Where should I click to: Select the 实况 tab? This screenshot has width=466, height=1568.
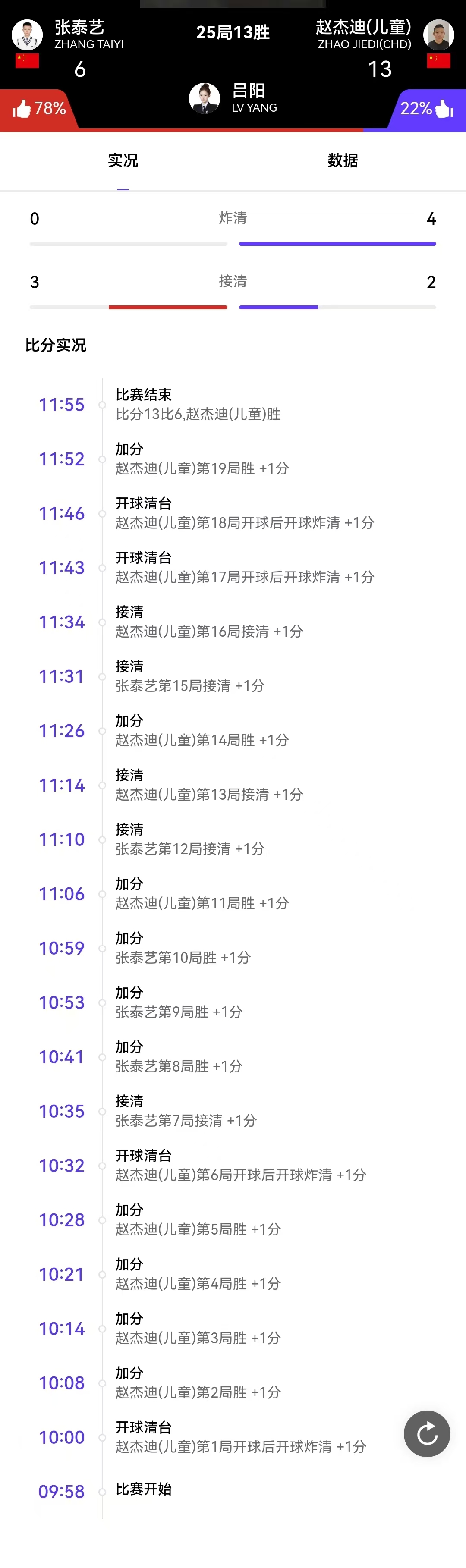(123, 161)
